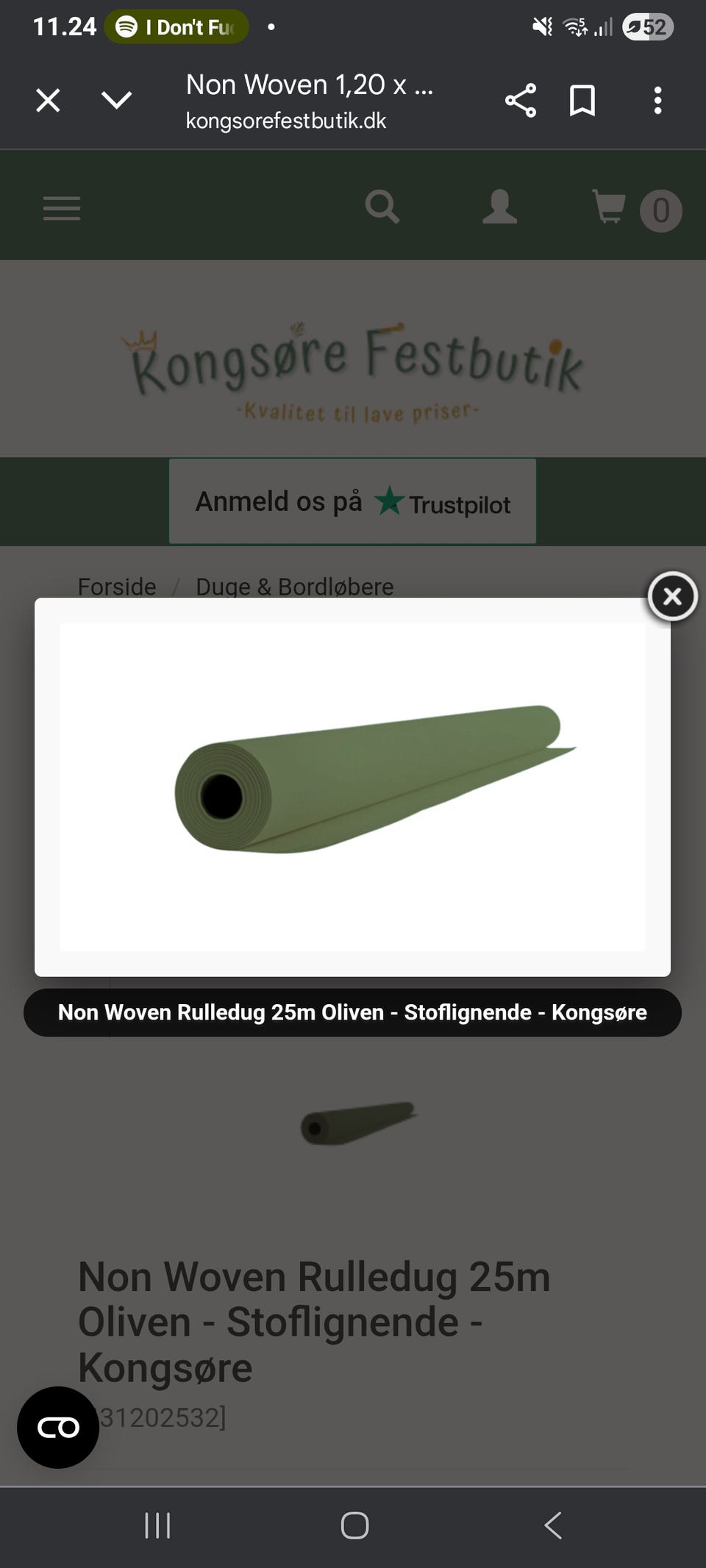Open Android recent apps overview

click(x=157, y=1526)
